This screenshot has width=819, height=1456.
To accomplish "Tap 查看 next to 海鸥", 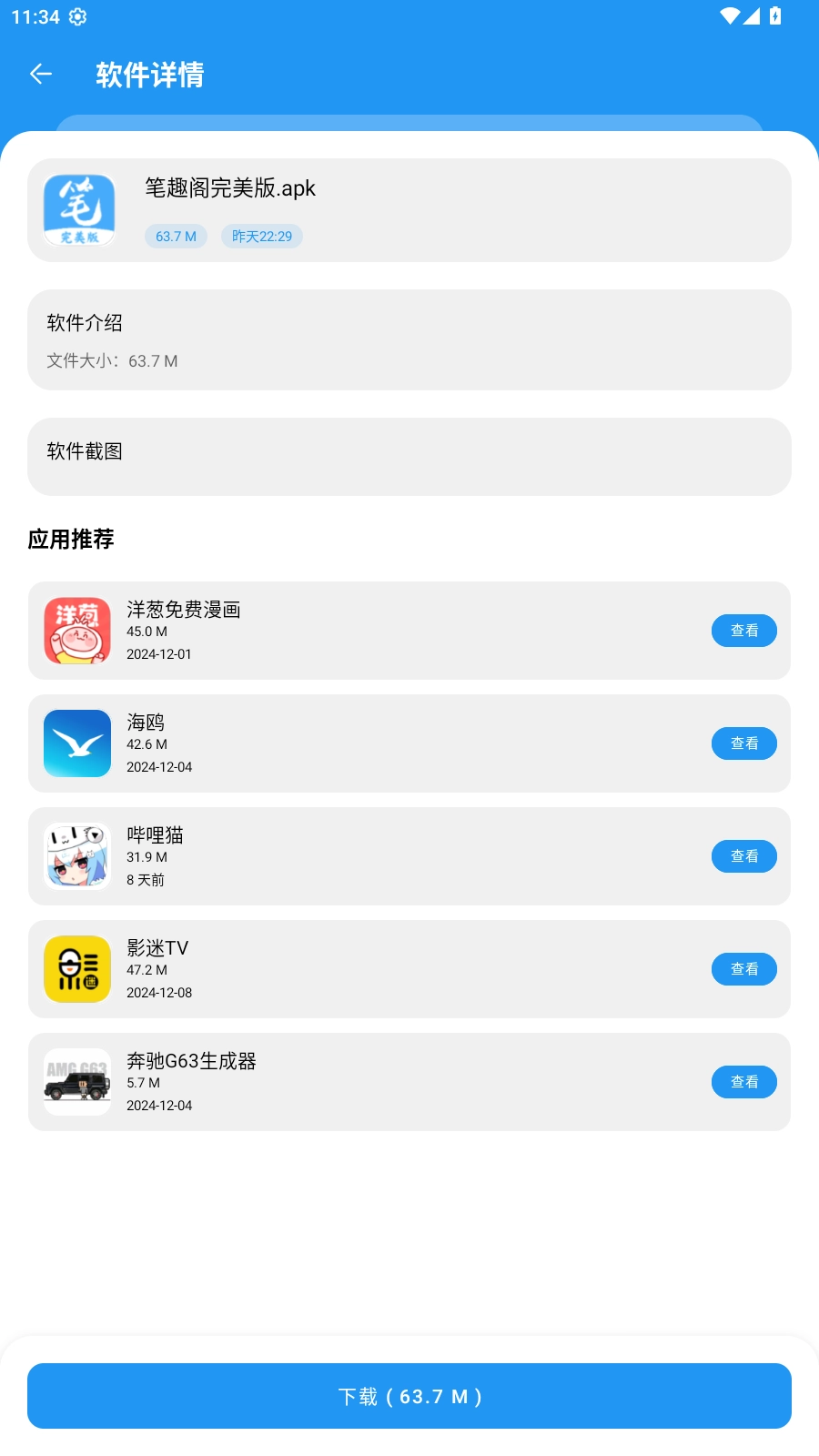I will pos(743,743).
